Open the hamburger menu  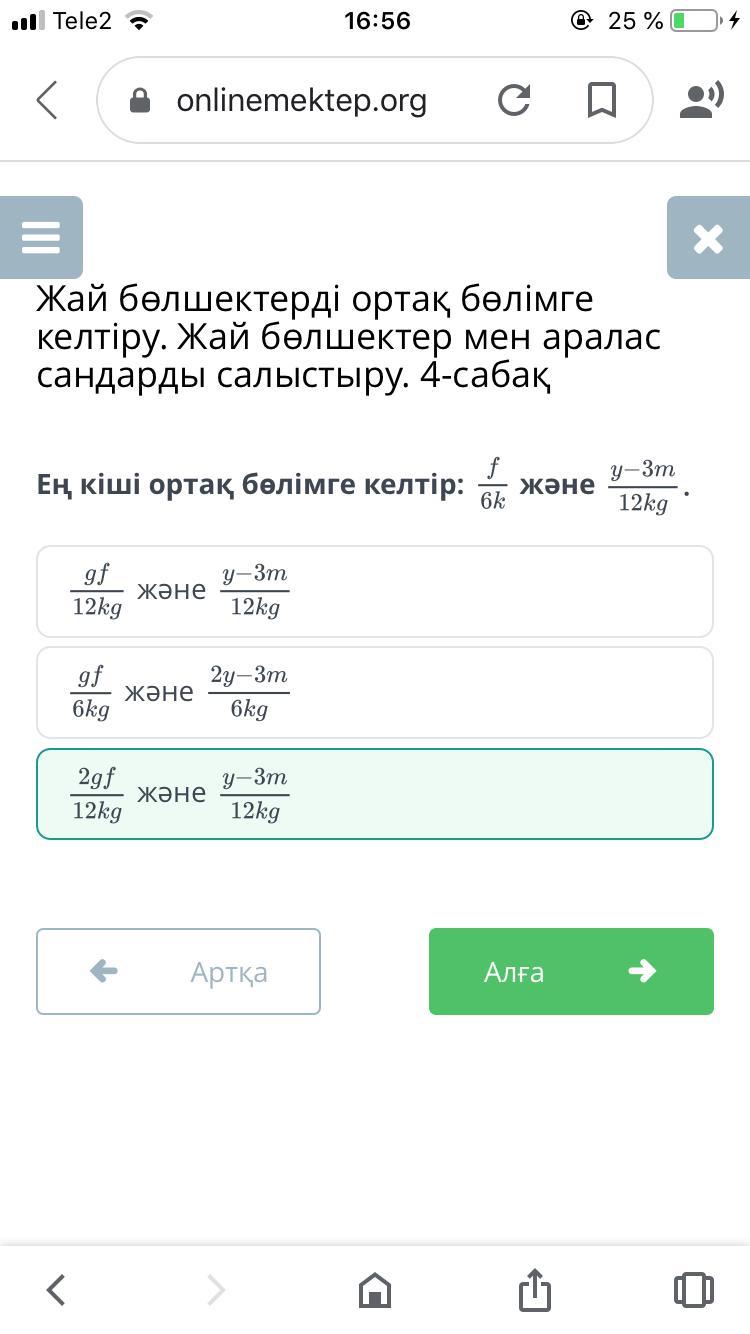coord(41,238)
